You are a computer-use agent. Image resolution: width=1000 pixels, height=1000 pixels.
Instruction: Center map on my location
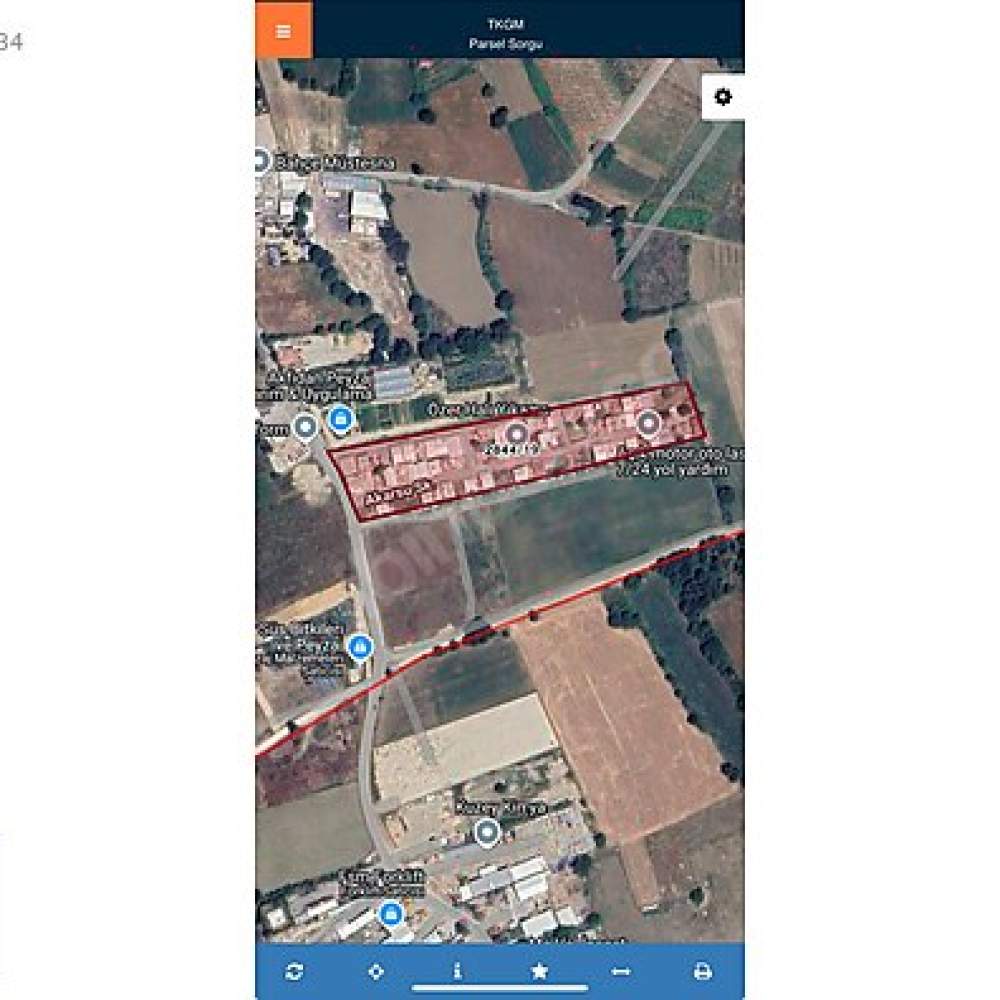pos(376,971)
